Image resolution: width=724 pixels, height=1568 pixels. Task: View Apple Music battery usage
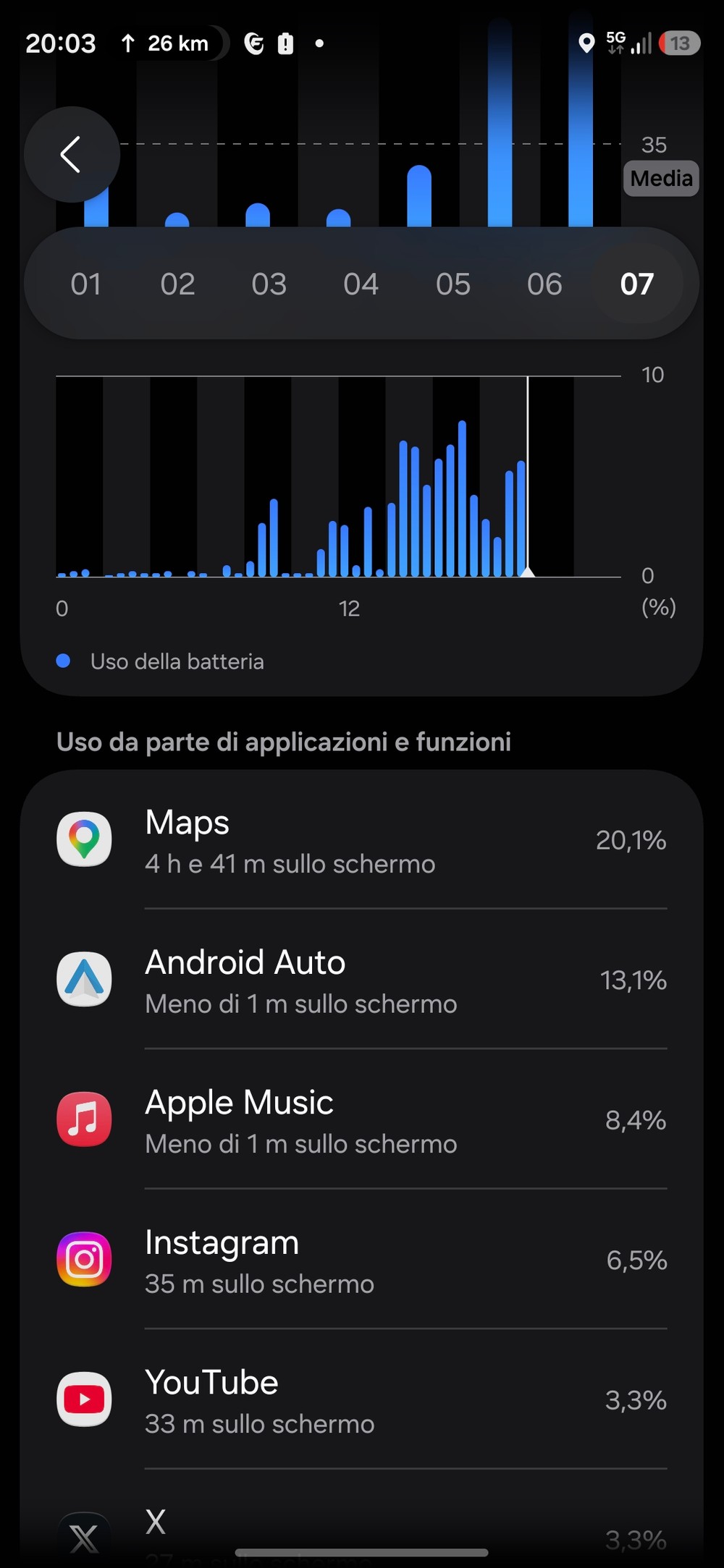point(362,1120)
